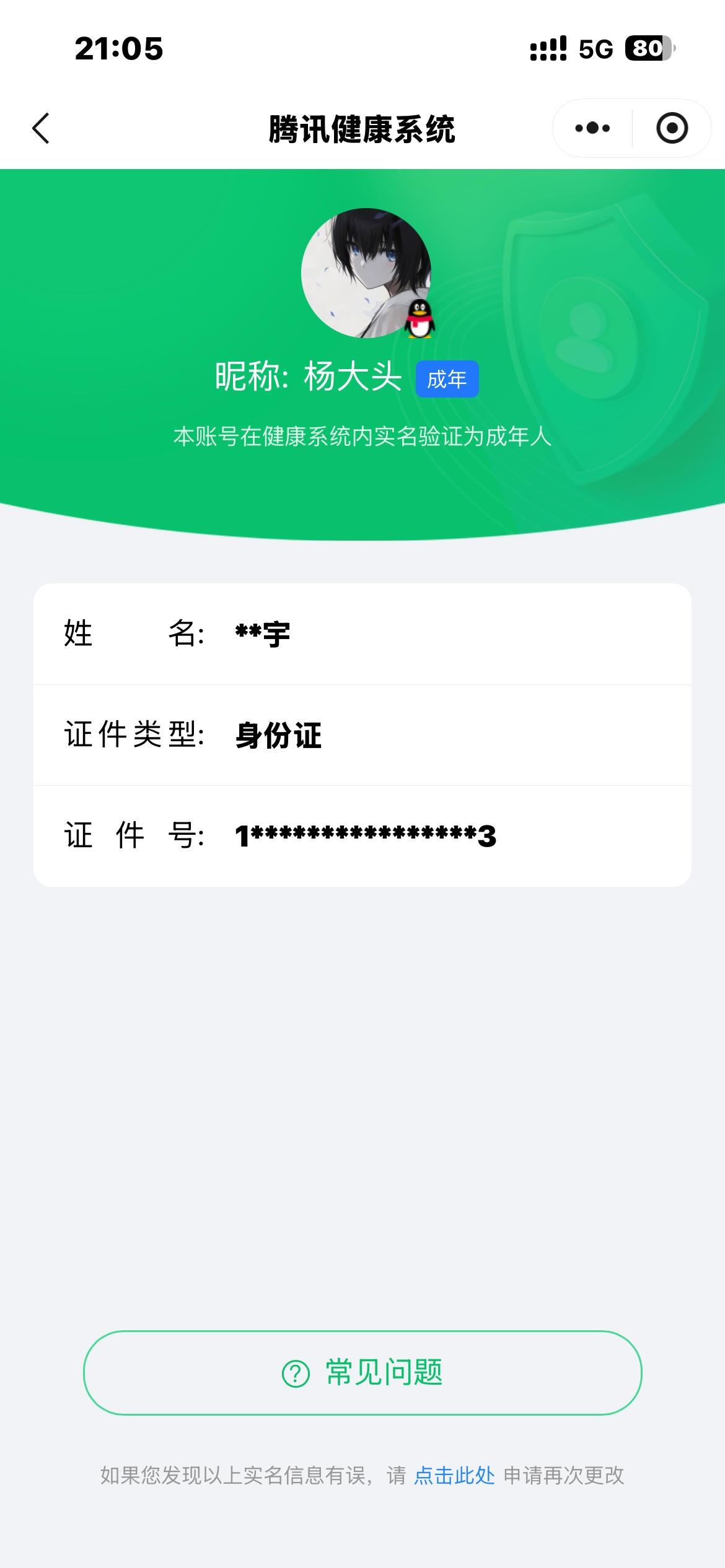
Task: Expand the 证件类型 row showing 身份证
Action: click(x=362, y=734)
